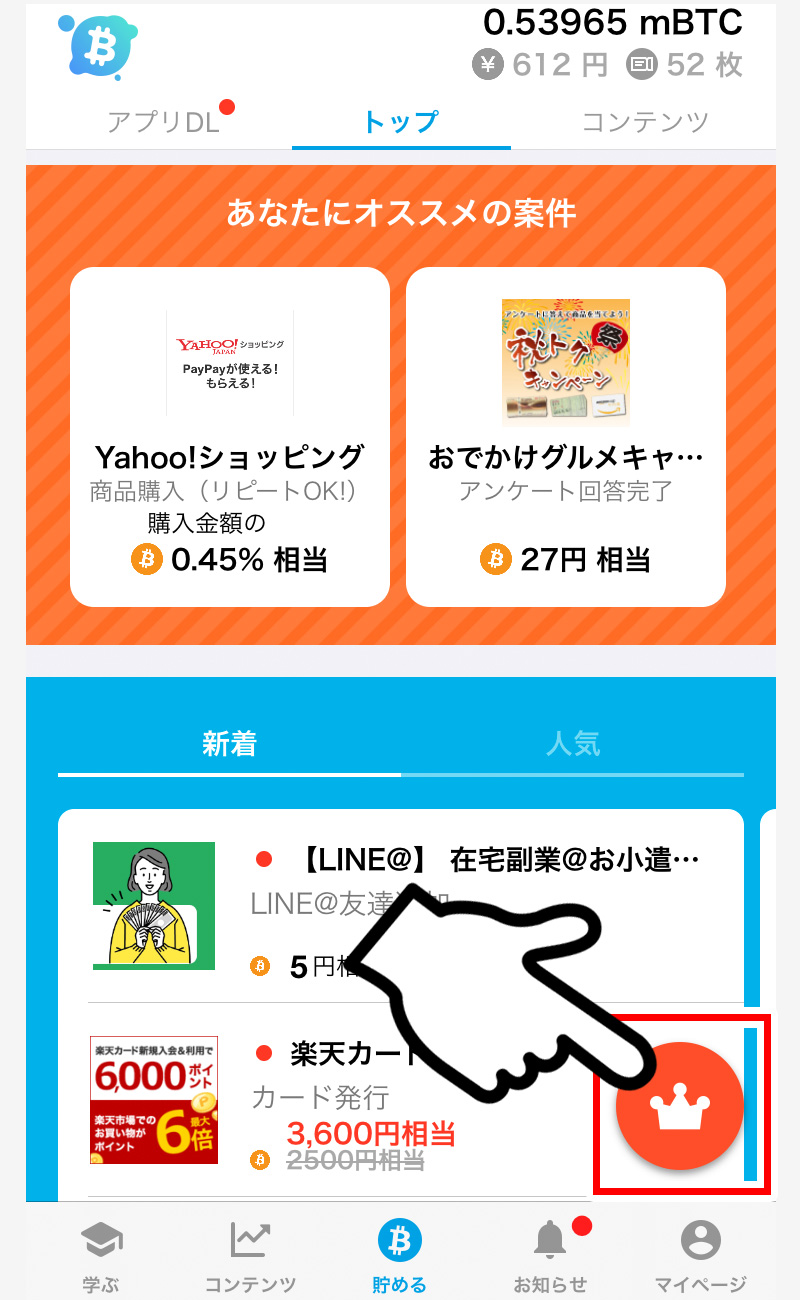The height and width of the screenshot is (1300, 800).
Task: Switch to the 人気 offers list
Action: (573, 745)
